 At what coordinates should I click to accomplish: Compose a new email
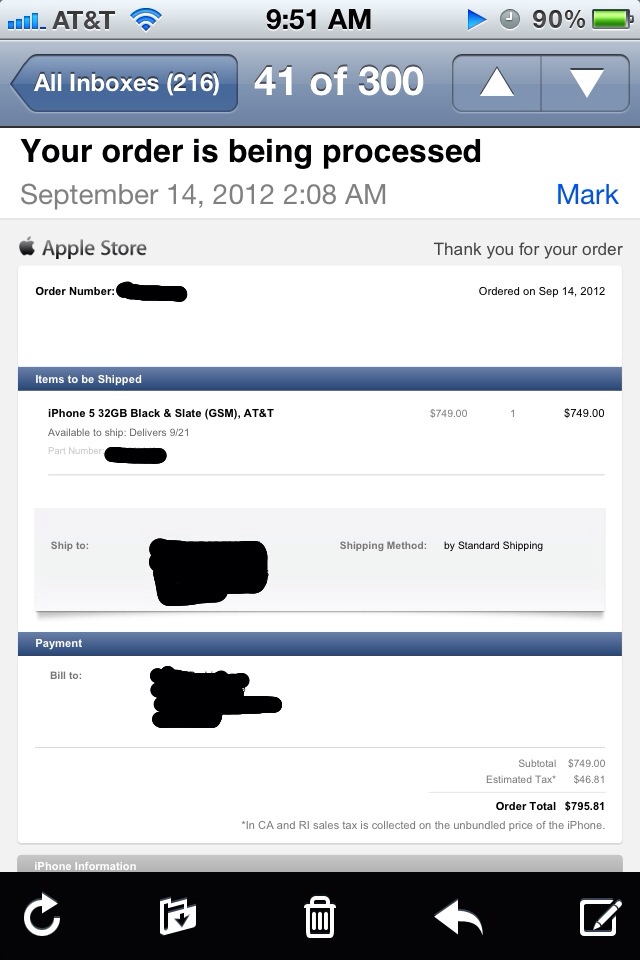(600, 916)
